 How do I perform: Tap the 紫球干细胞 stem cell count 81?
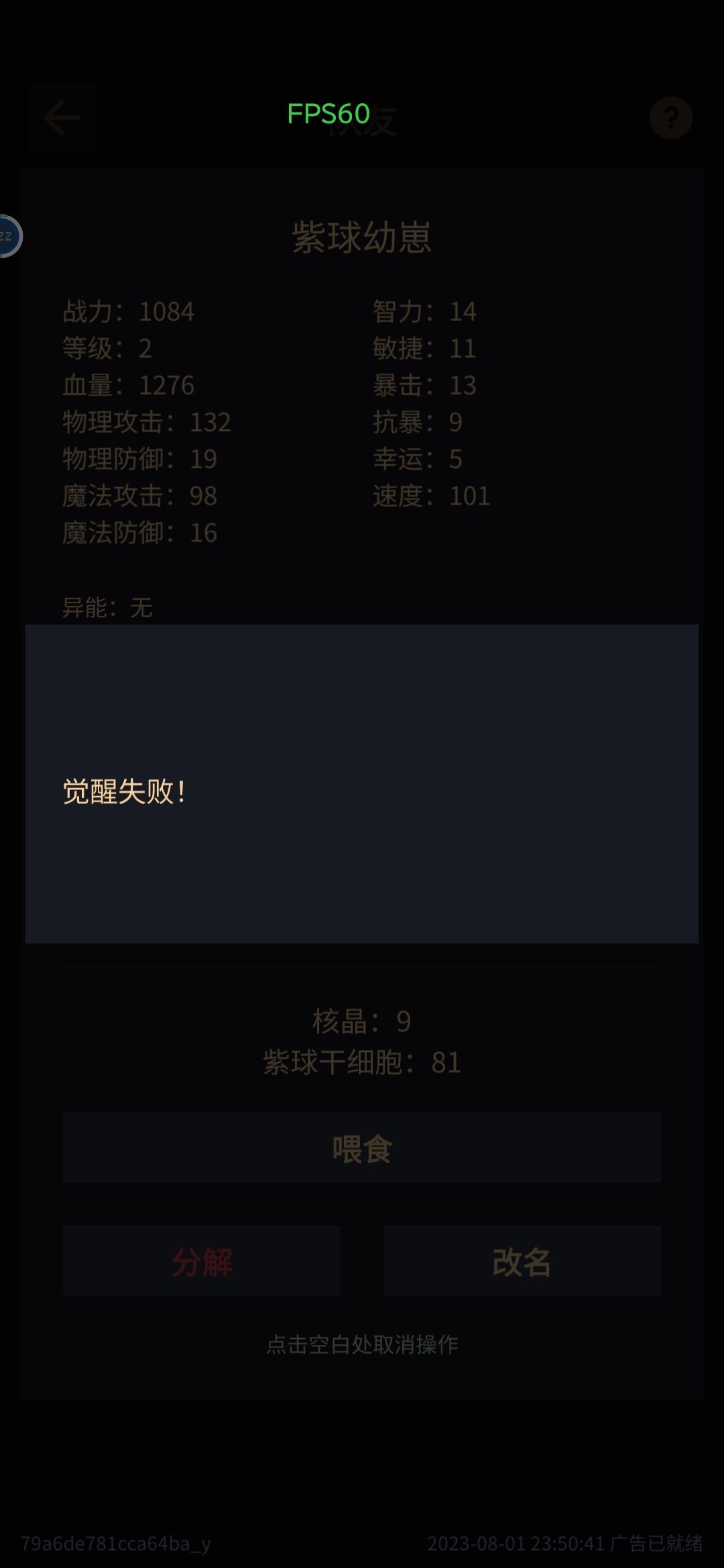point(362,1062)
